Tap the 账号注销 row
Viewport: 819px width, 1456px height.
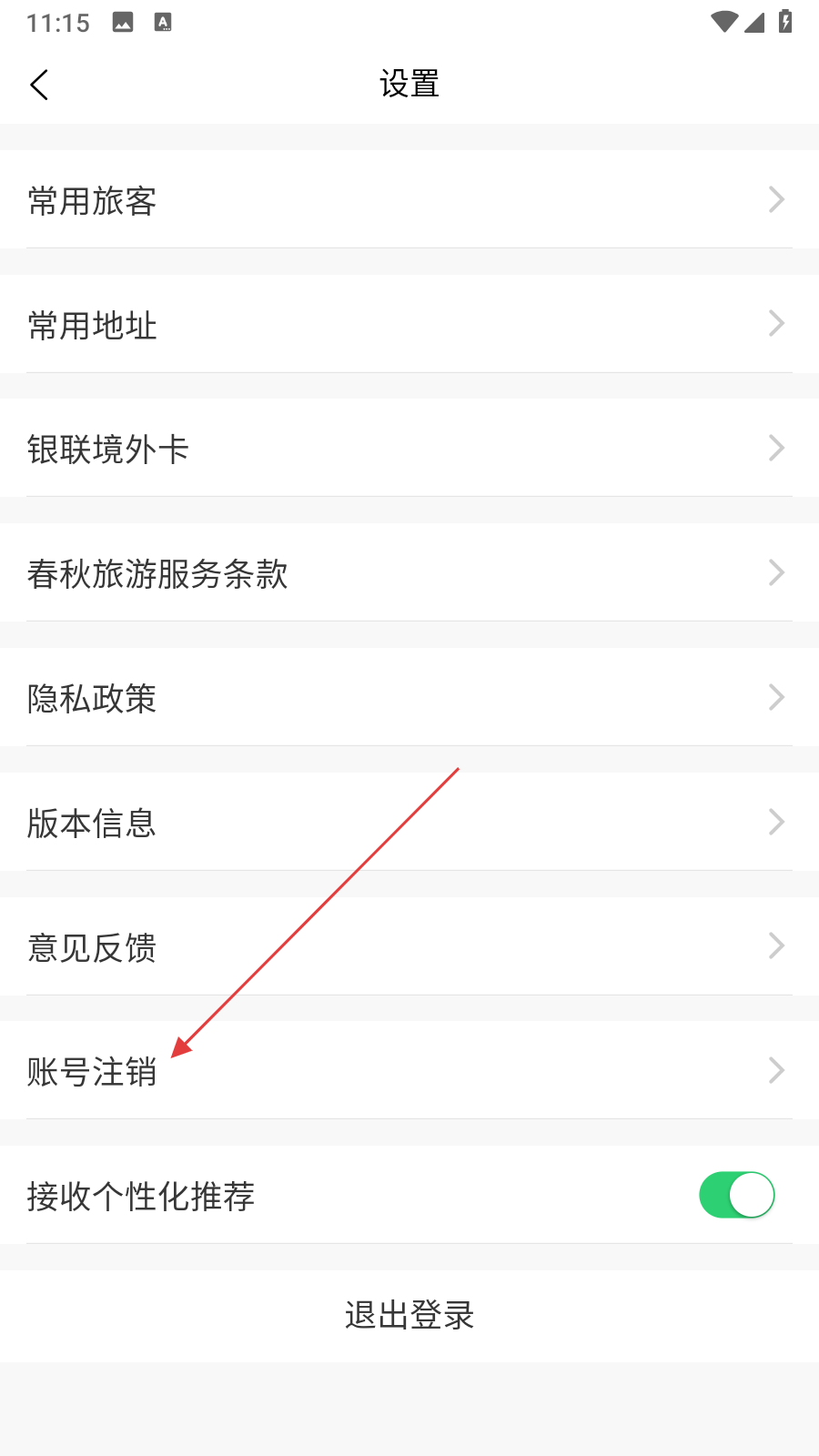point(409,1072)
